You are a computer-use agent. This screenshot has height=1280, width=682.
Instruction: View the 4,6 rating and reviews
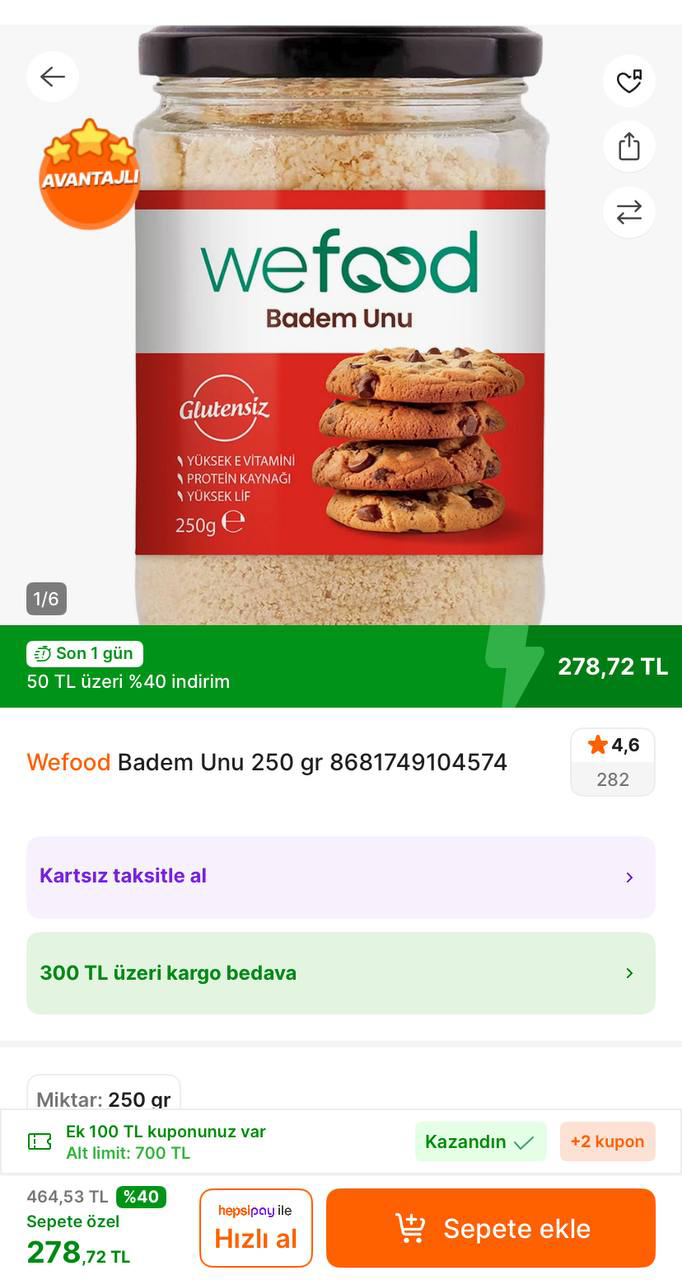pos(612,762)
